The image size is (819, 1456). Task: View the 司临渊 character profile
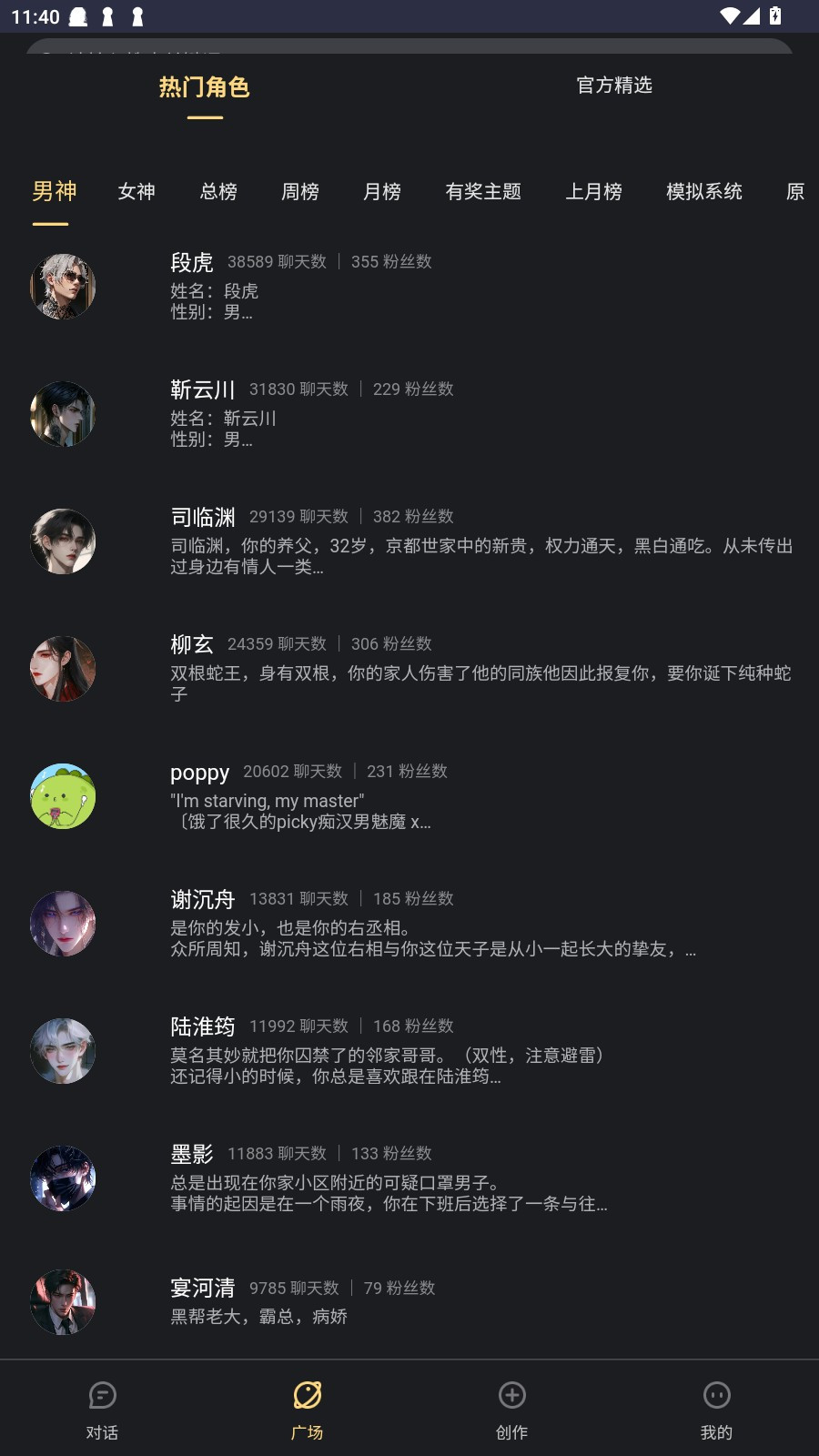pyautogui.click(x=409, y=541)
